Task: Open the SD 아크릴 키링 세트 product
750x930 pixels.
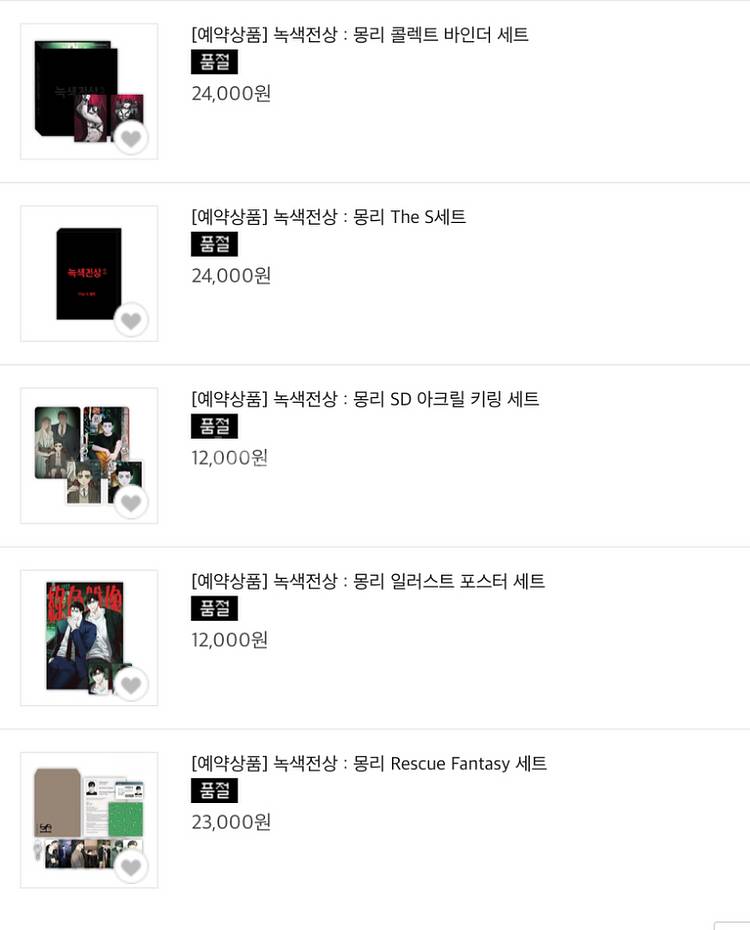Action: [365, 399]
